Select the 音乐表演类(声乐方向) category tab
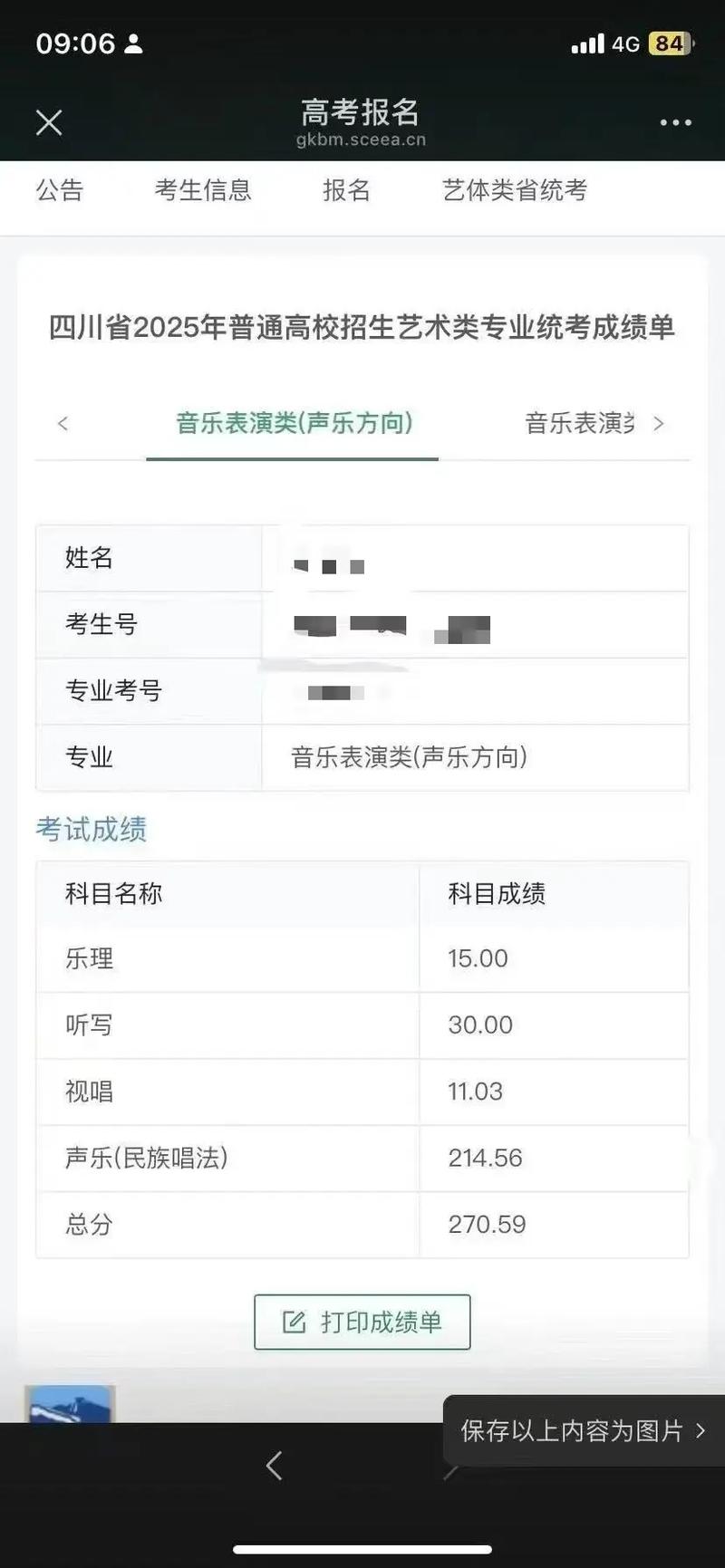This screenshot has height=1568, width=725. (294, 422)
